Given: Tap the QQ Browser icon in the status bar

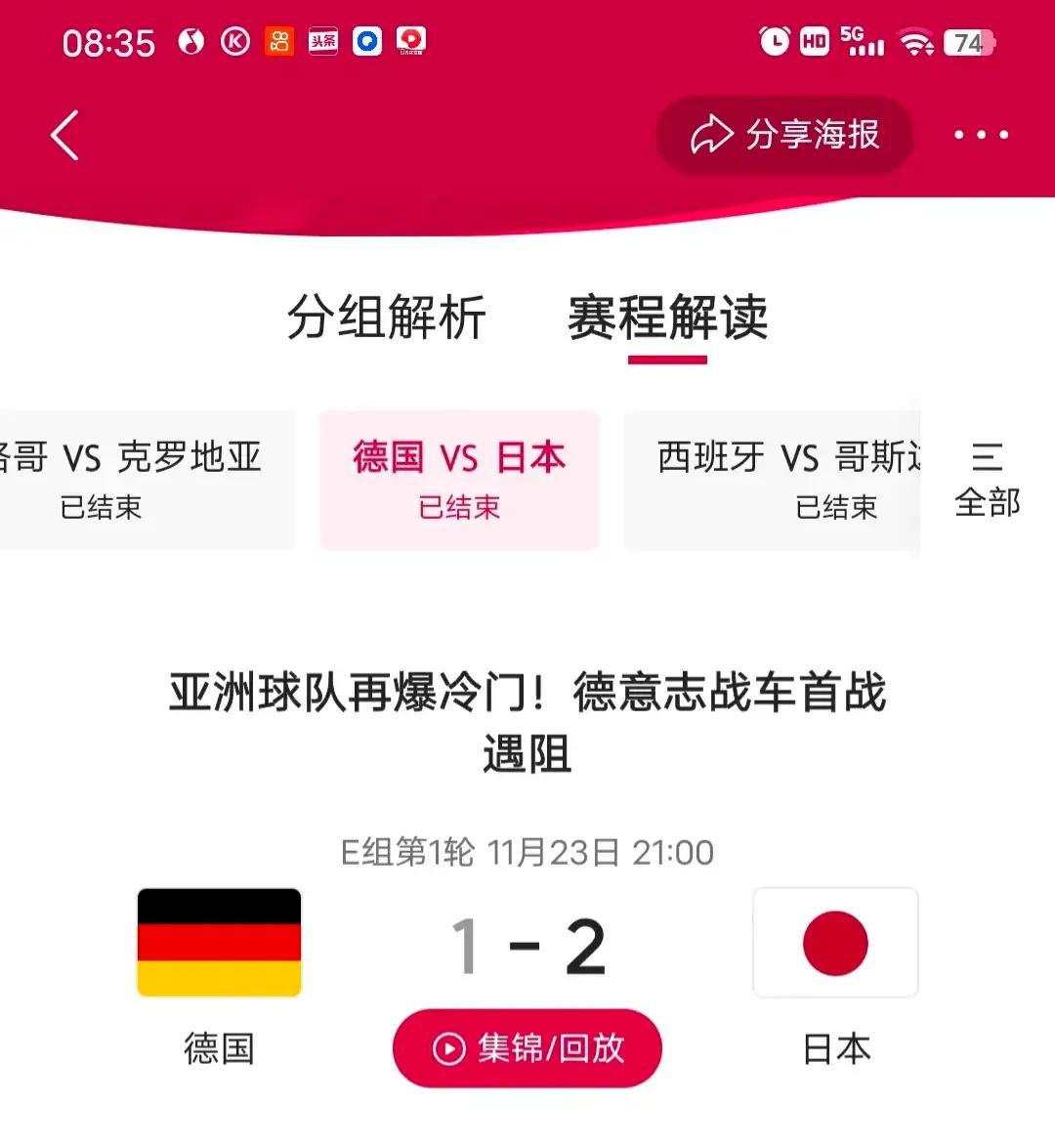Looking at the screenshot, I should [367, 42].
